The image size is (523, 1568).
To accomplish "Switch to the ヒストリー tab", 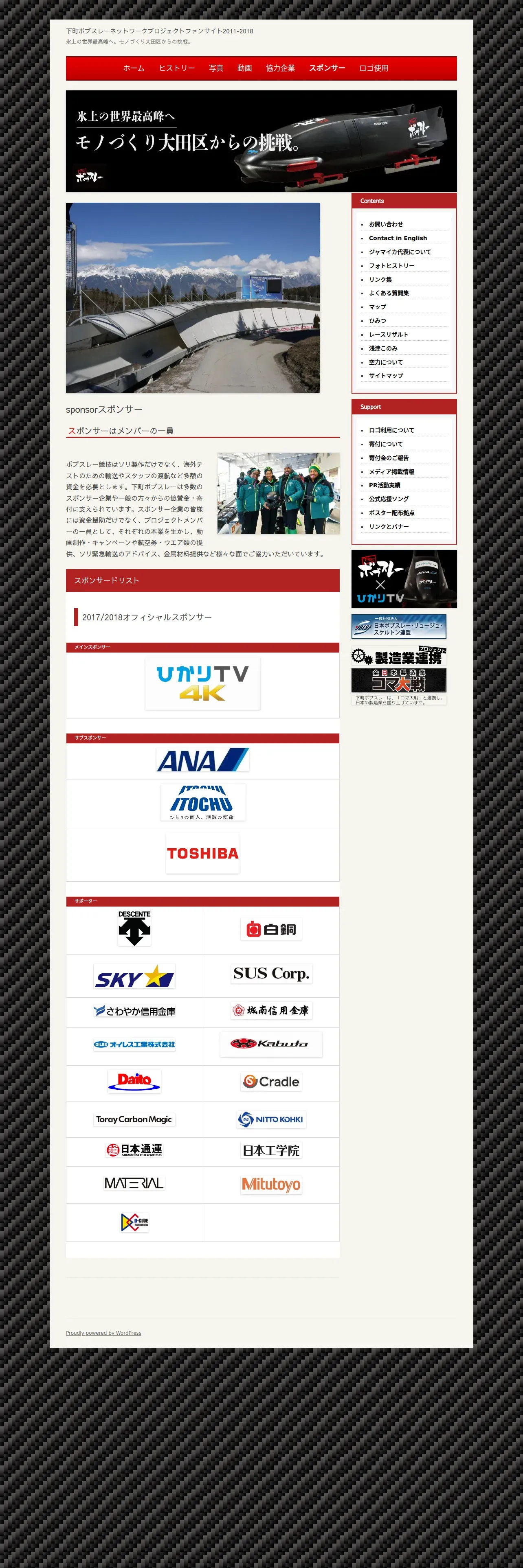I will pos(176,68).
